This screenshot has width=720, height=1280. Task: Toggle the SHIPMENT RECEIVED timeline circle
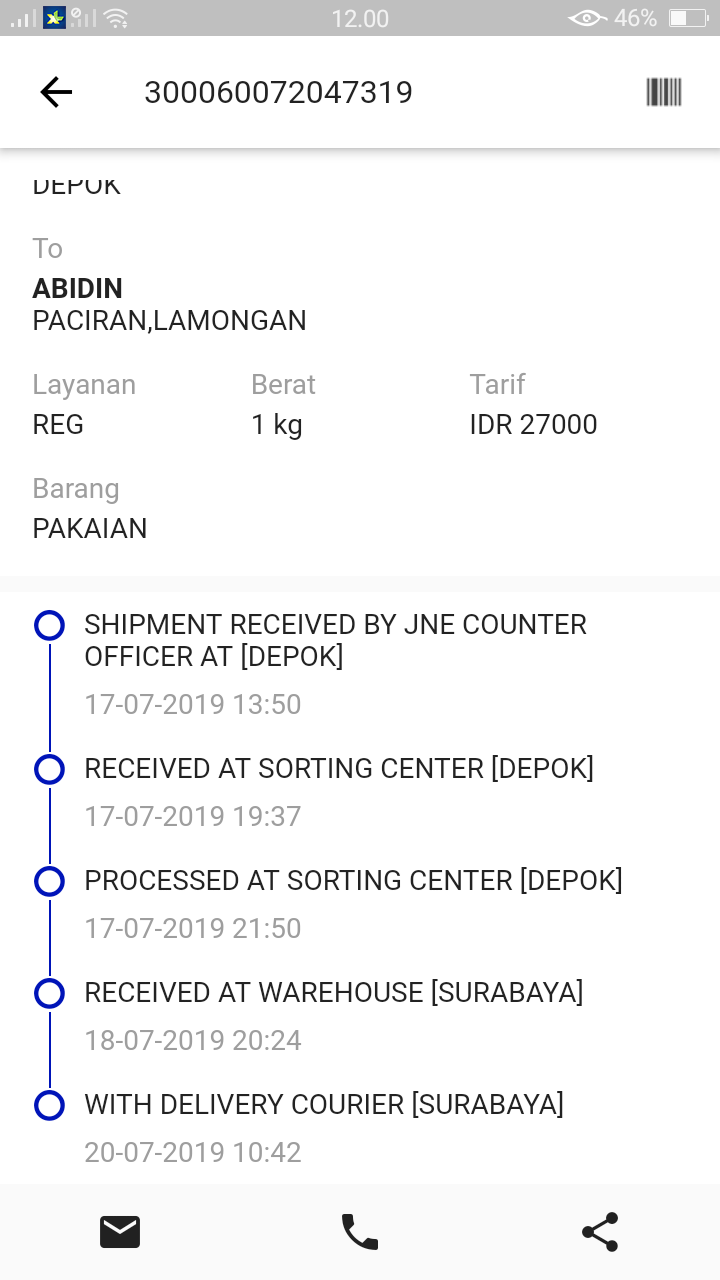[49, 625]
